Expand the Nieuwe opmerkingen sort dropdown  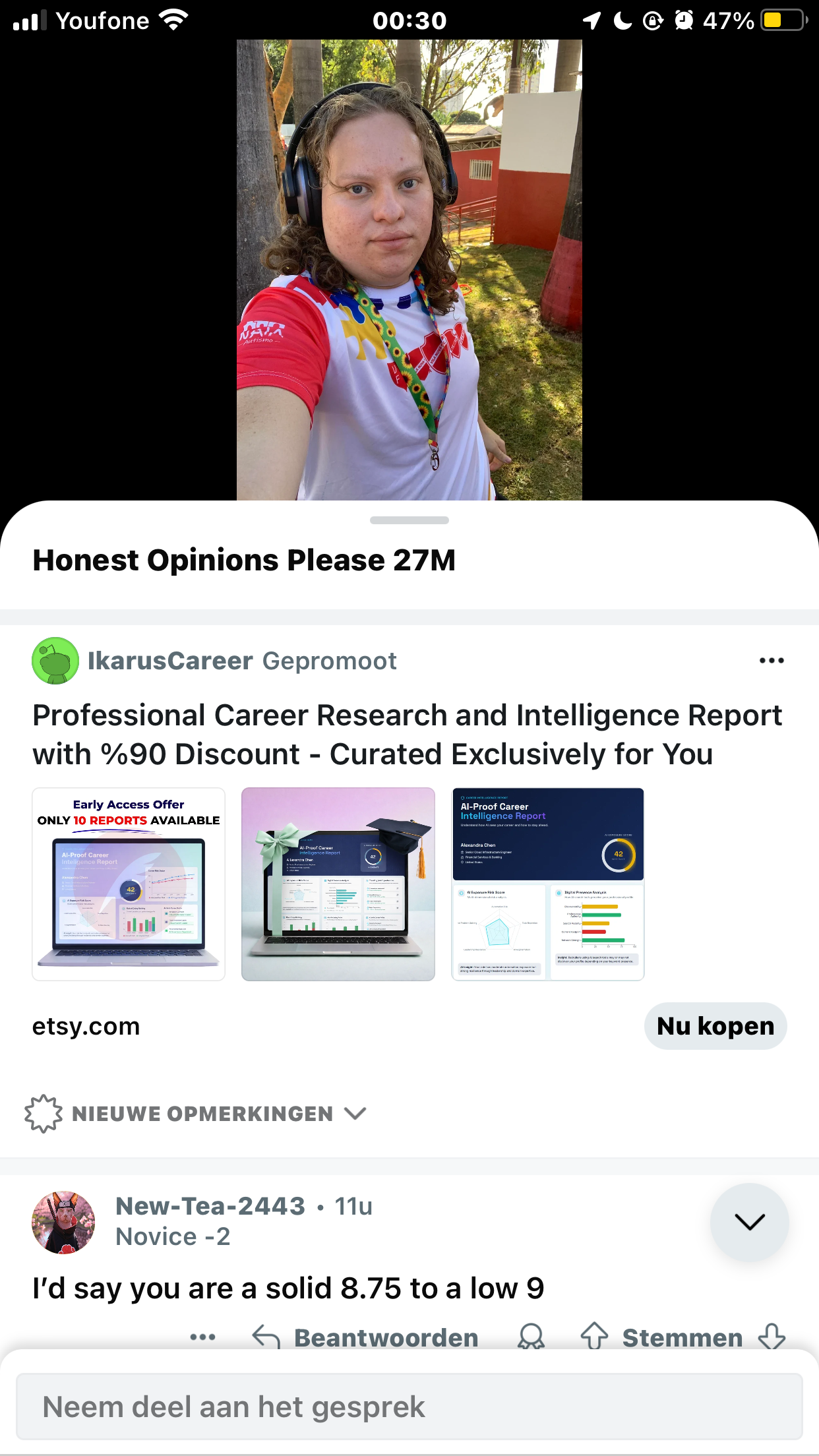pyautogui.click(x=218, y=1114)
